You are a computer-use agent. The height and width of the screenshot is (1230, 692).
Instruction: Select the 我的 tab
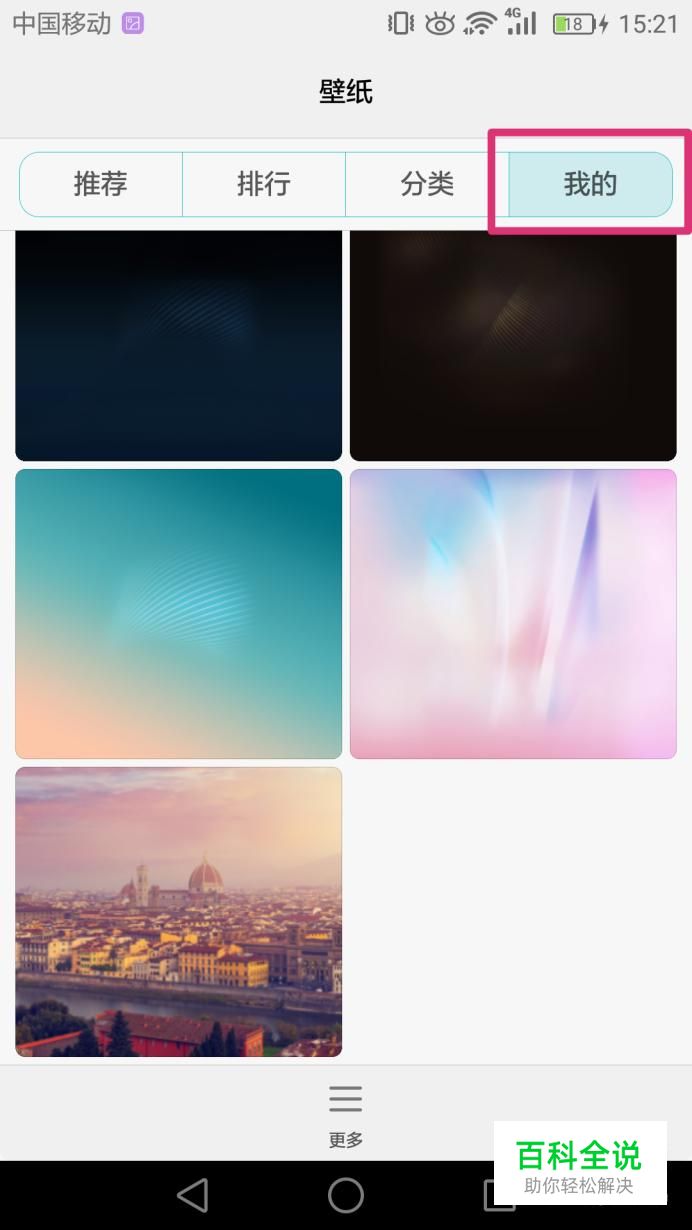(x=591, y=184)
